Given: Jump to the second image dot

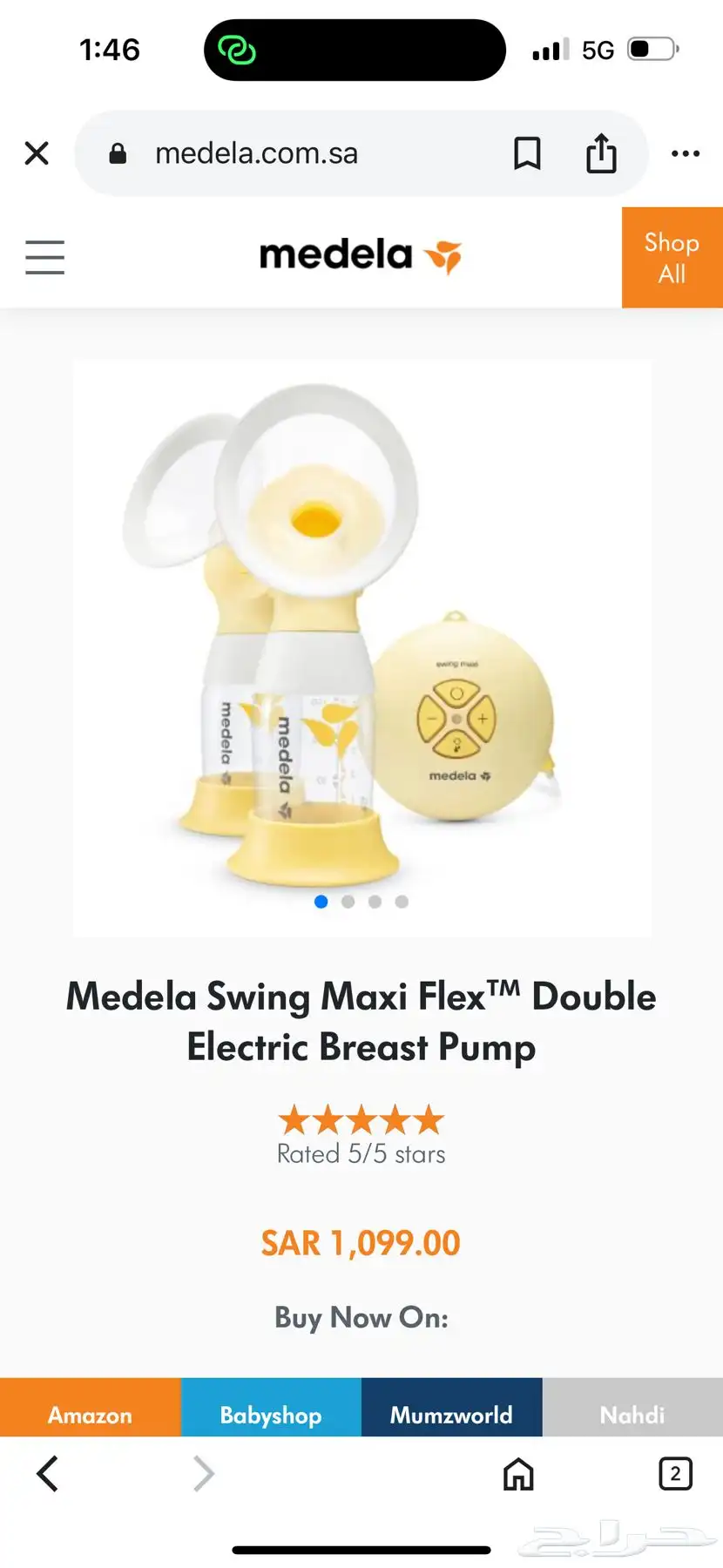Looking at the screenshot, I should pos(348,902).
